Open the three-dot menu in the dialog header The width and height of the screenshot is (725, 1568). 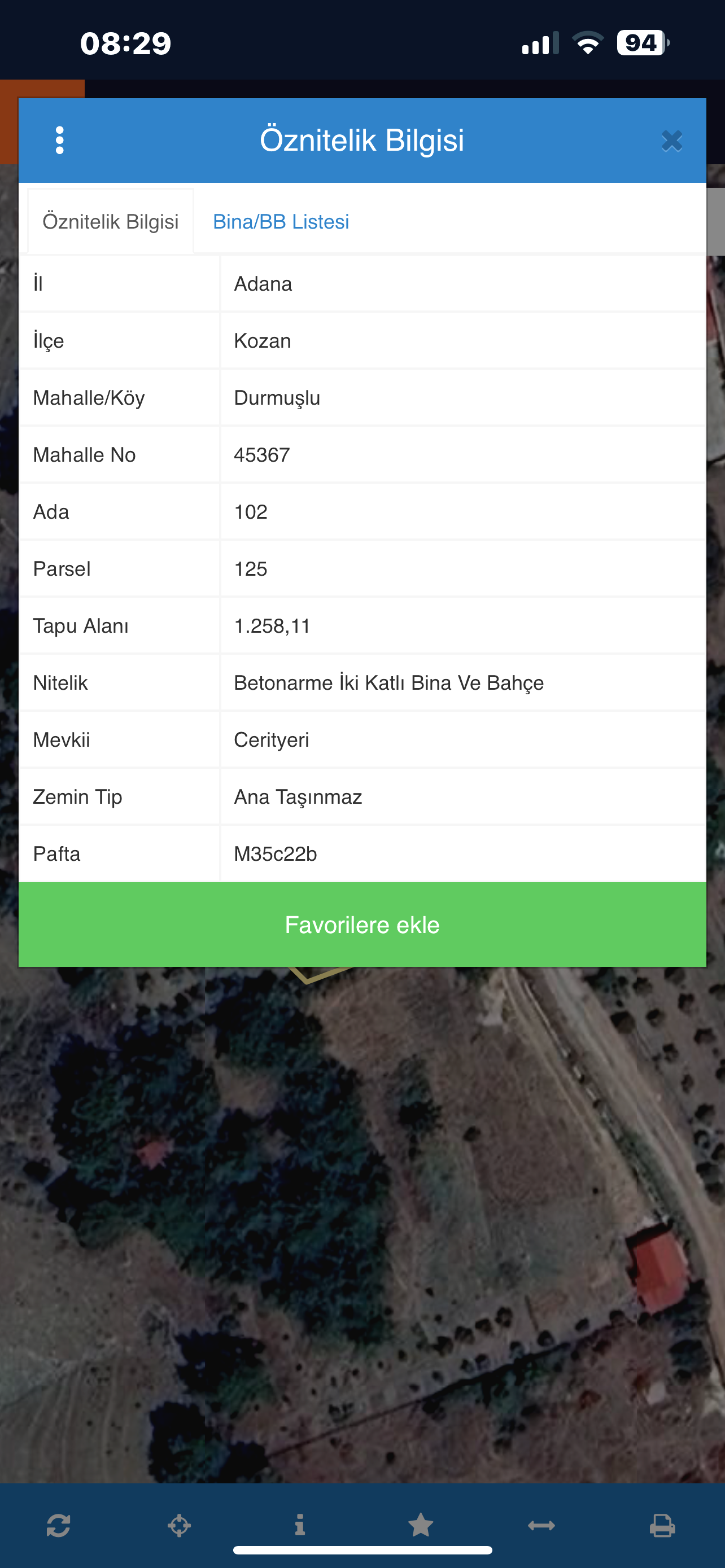point(60,141)
